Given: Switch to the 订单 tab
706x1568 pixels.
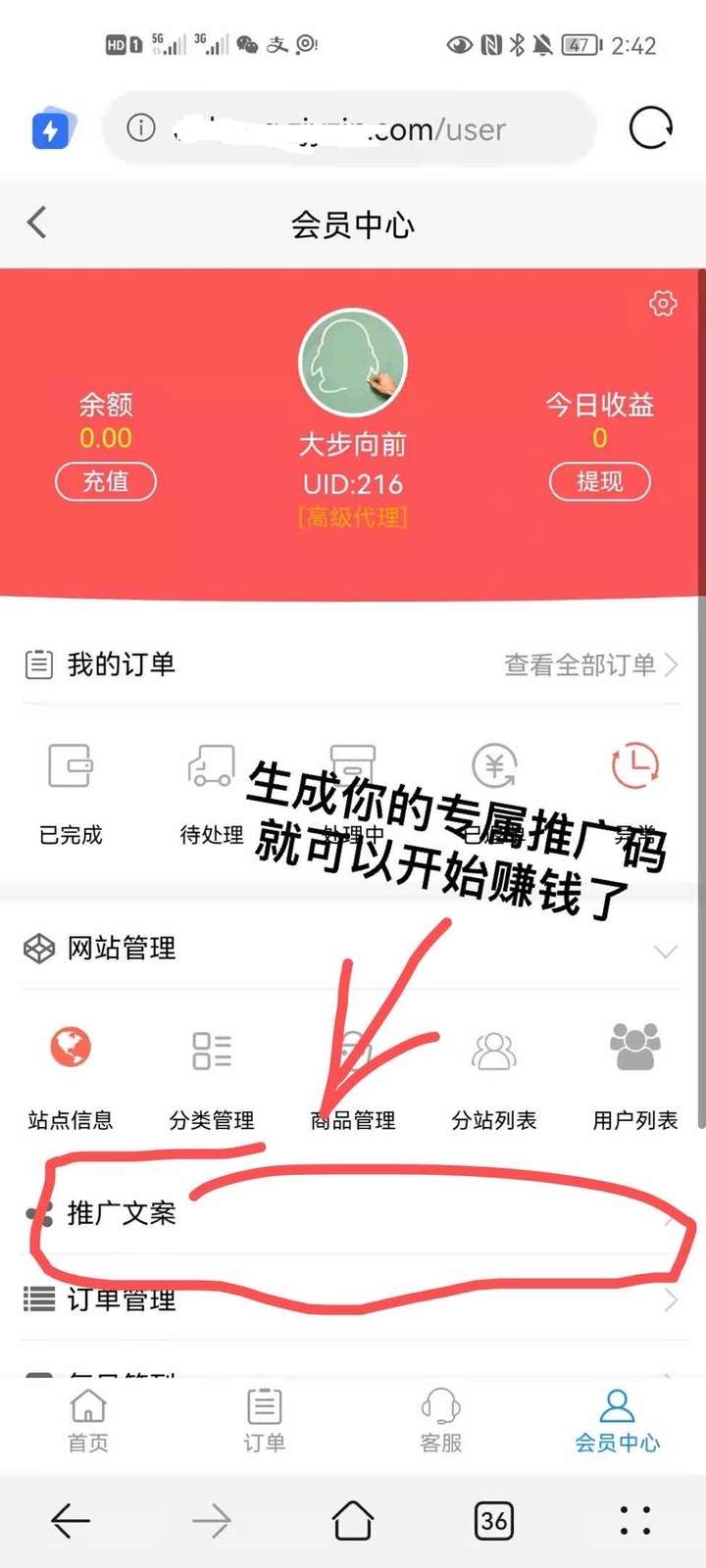Looking at the screenshot, I should [x=265, y=1420].
